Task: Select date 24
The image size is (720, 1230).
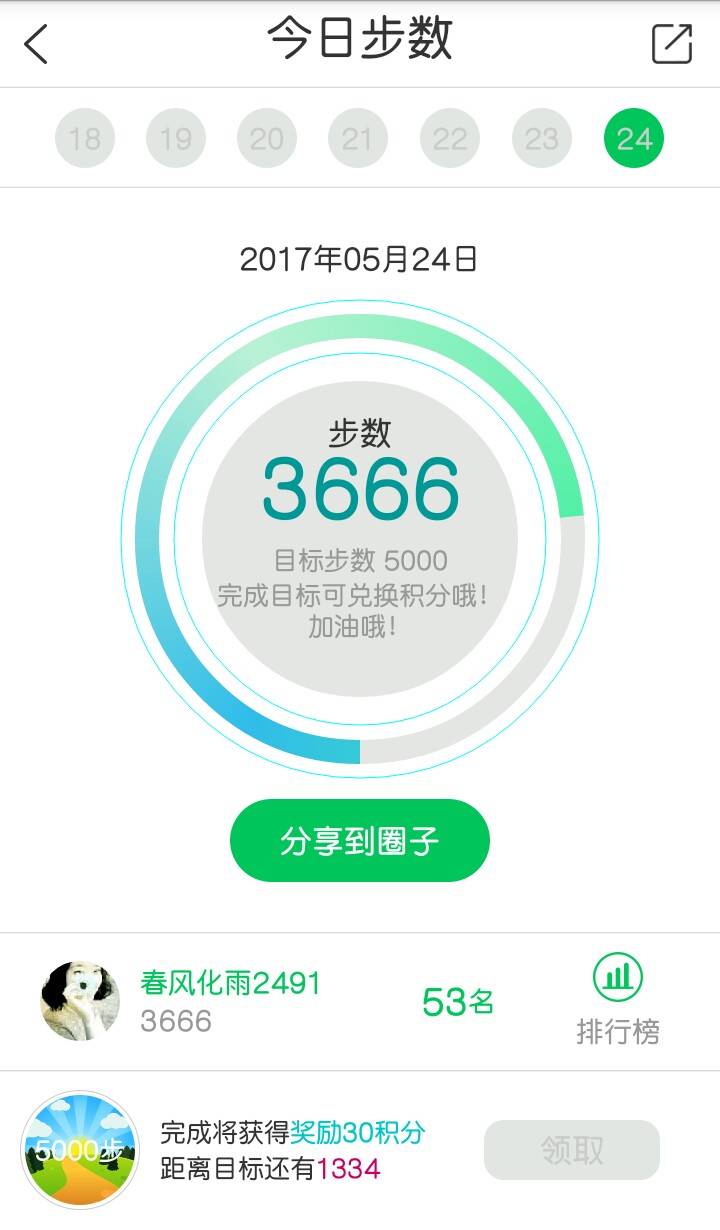Action: point(634,138)
